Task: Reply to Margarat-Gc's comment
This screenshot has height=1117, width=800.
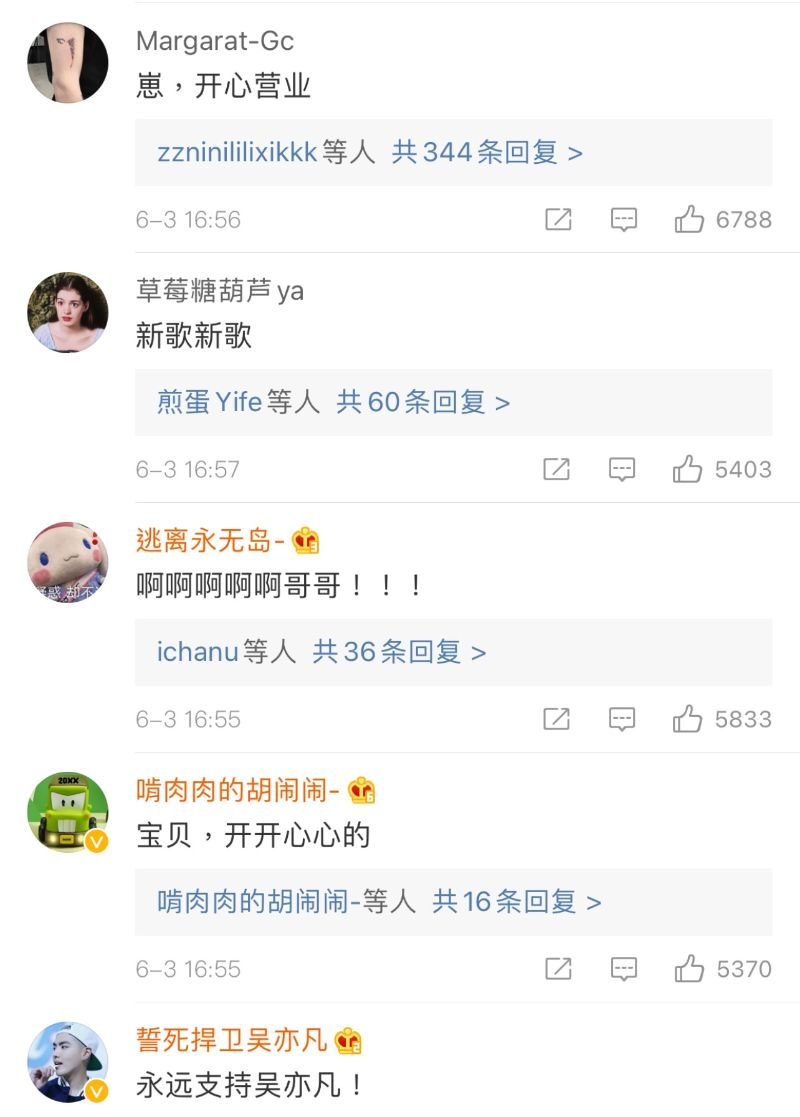Action: [624, 220]
